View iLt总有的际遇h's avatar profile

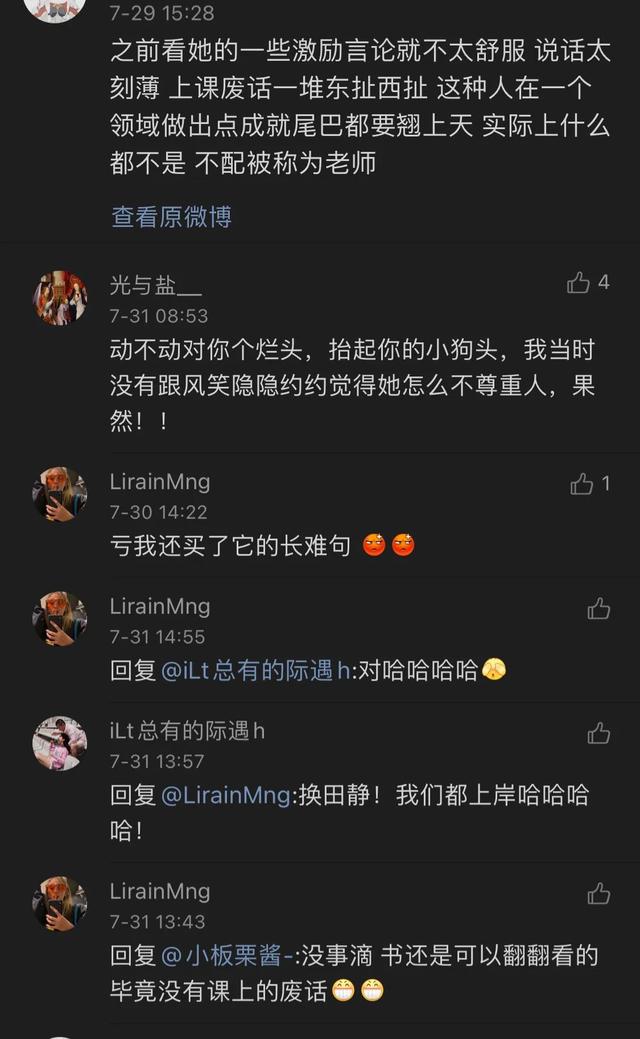(60, 744)
